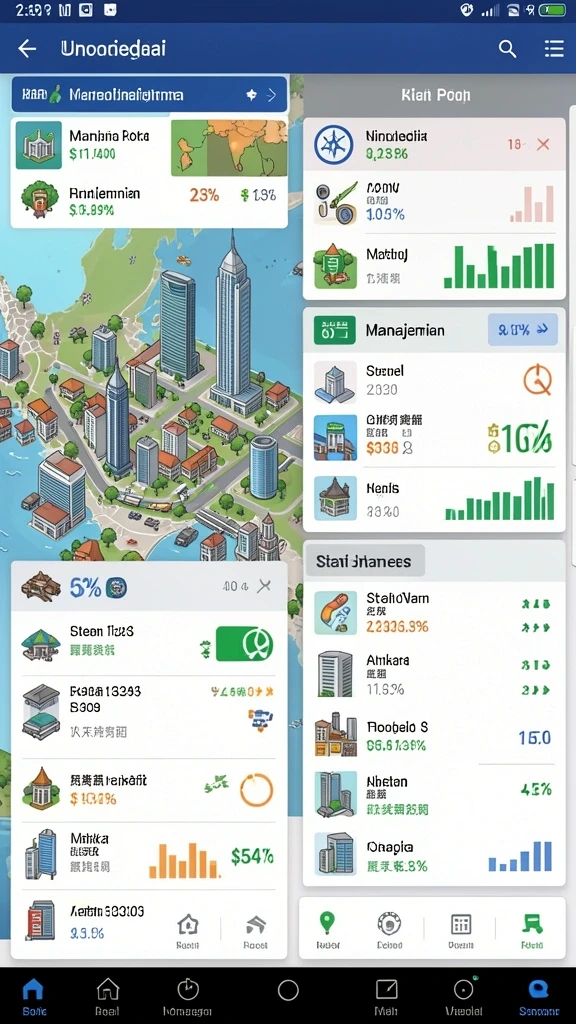Screen dimensions: 576x1024
Task: Tap the blue percentage chip beside Manajemian
Action: click(522, 330)
